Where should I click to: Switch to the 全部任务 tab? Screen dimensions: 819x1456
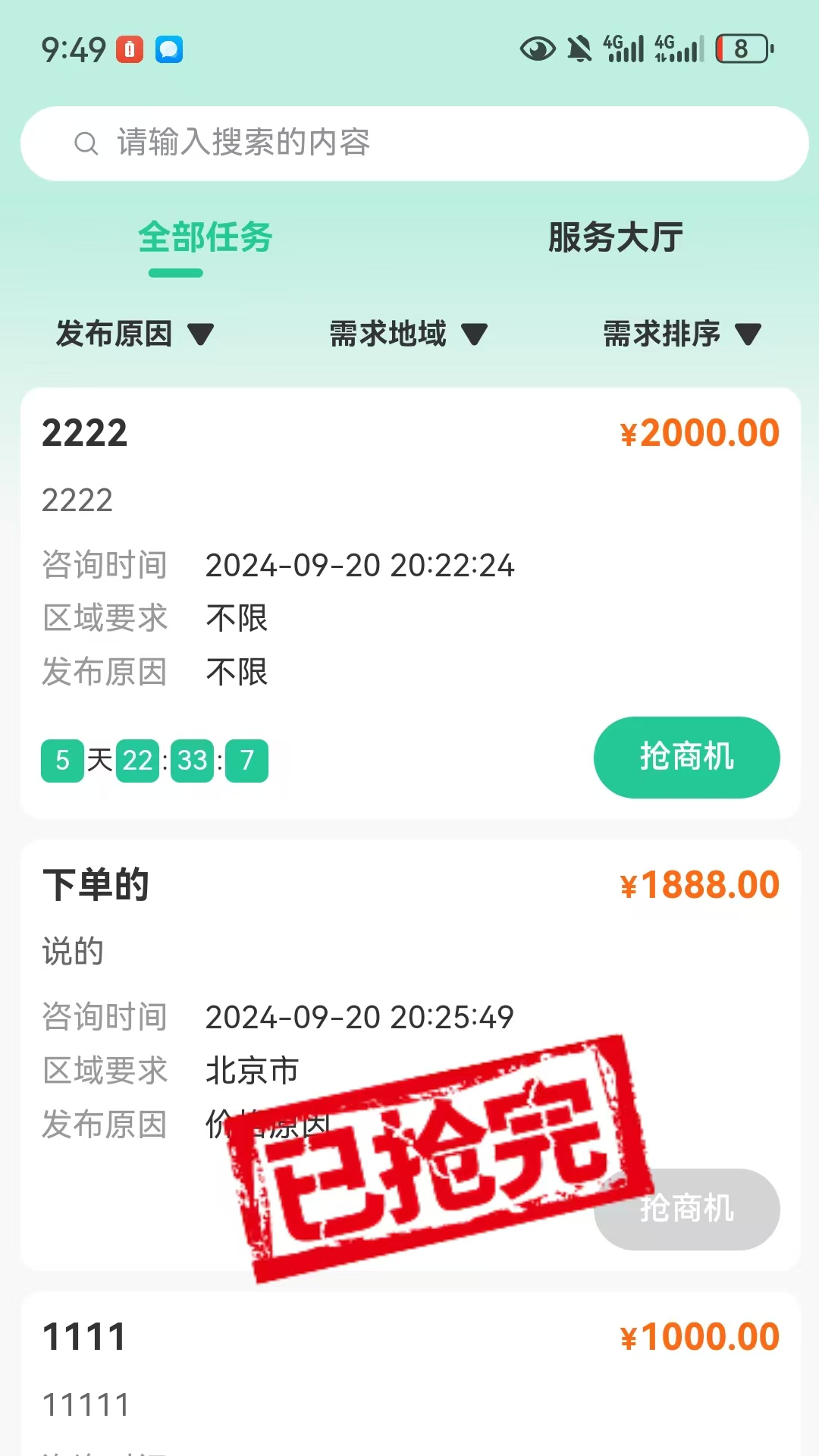pos(205,237)
